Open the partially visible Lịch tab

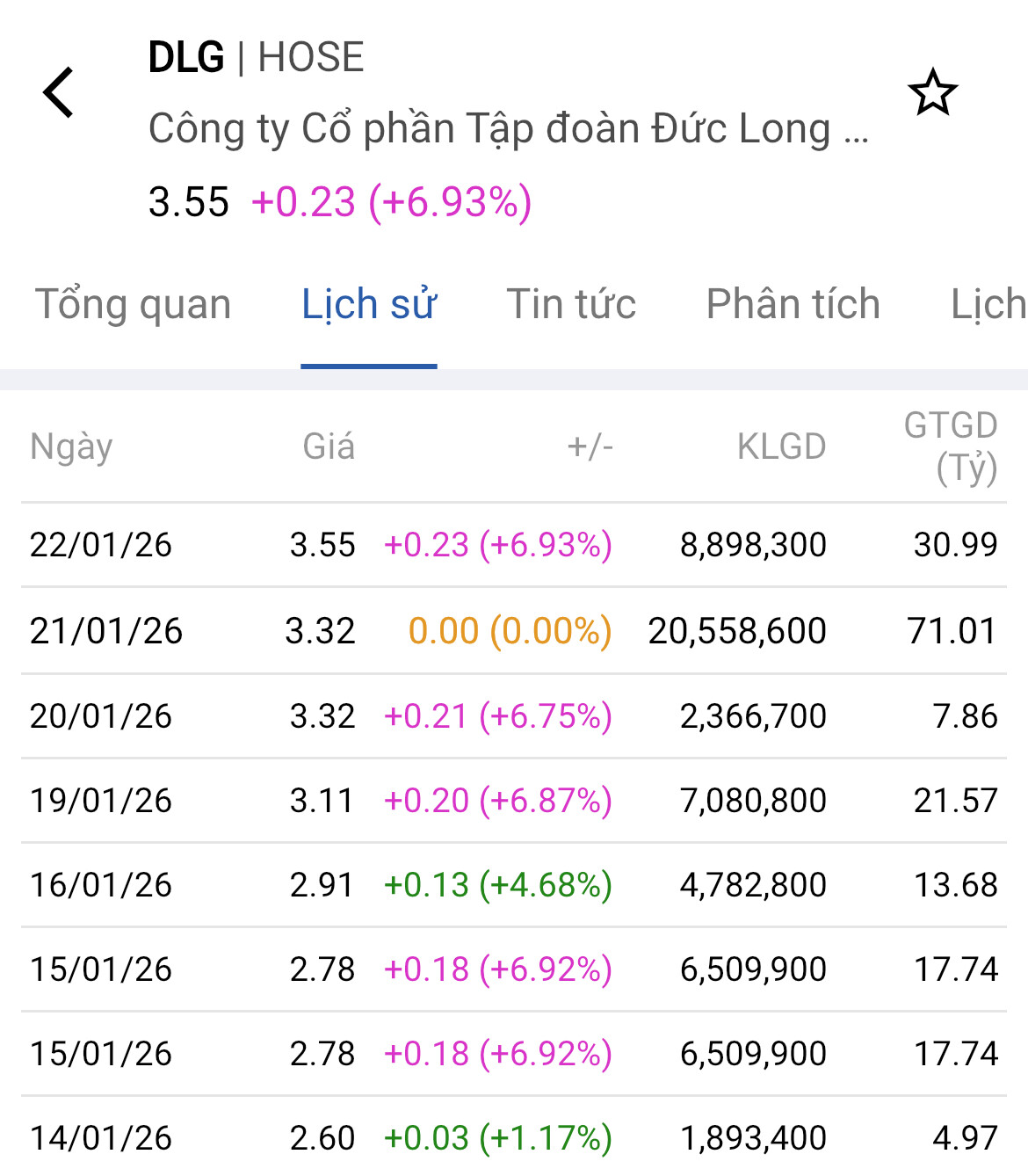pyautogui.click(x=988, y=305)
